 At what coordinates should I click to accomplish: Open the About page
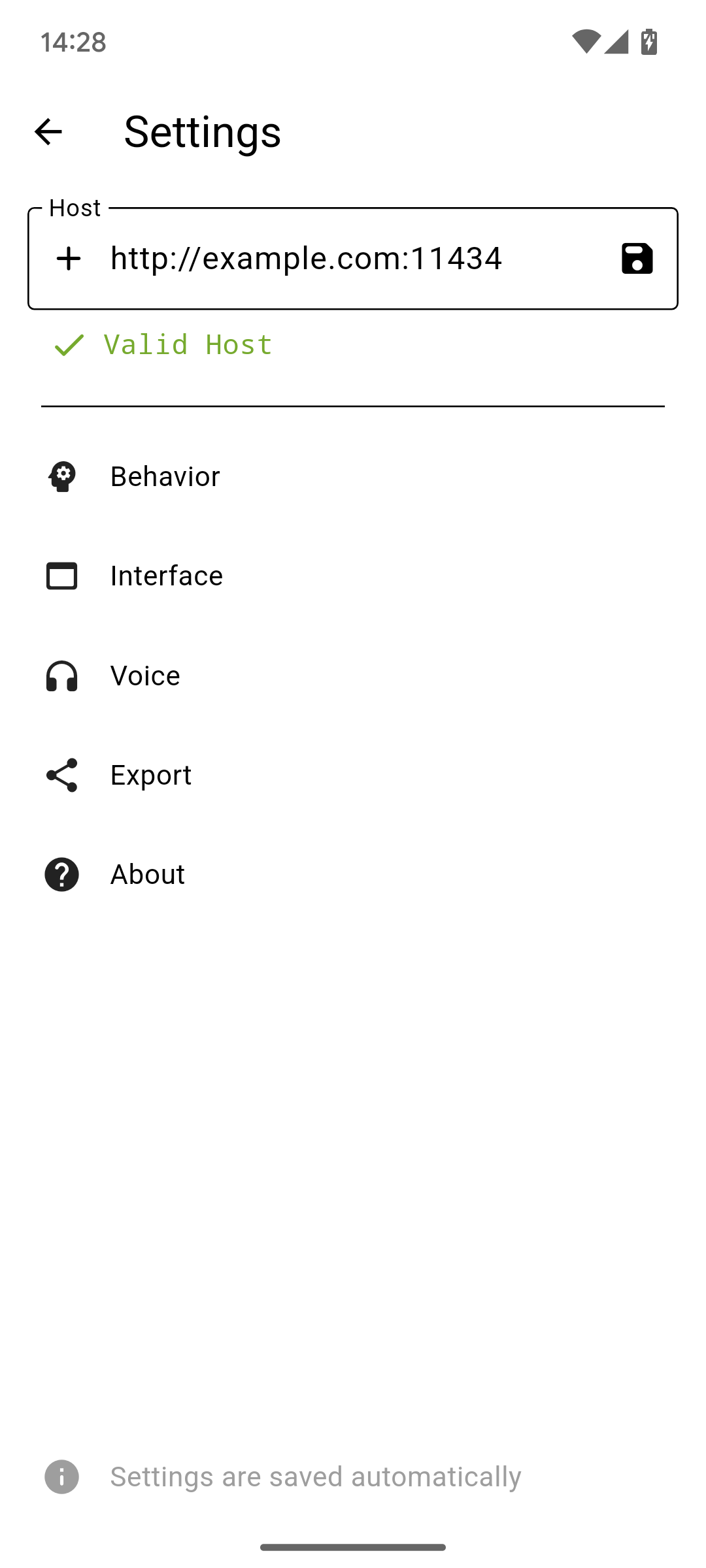click(148, 874)
